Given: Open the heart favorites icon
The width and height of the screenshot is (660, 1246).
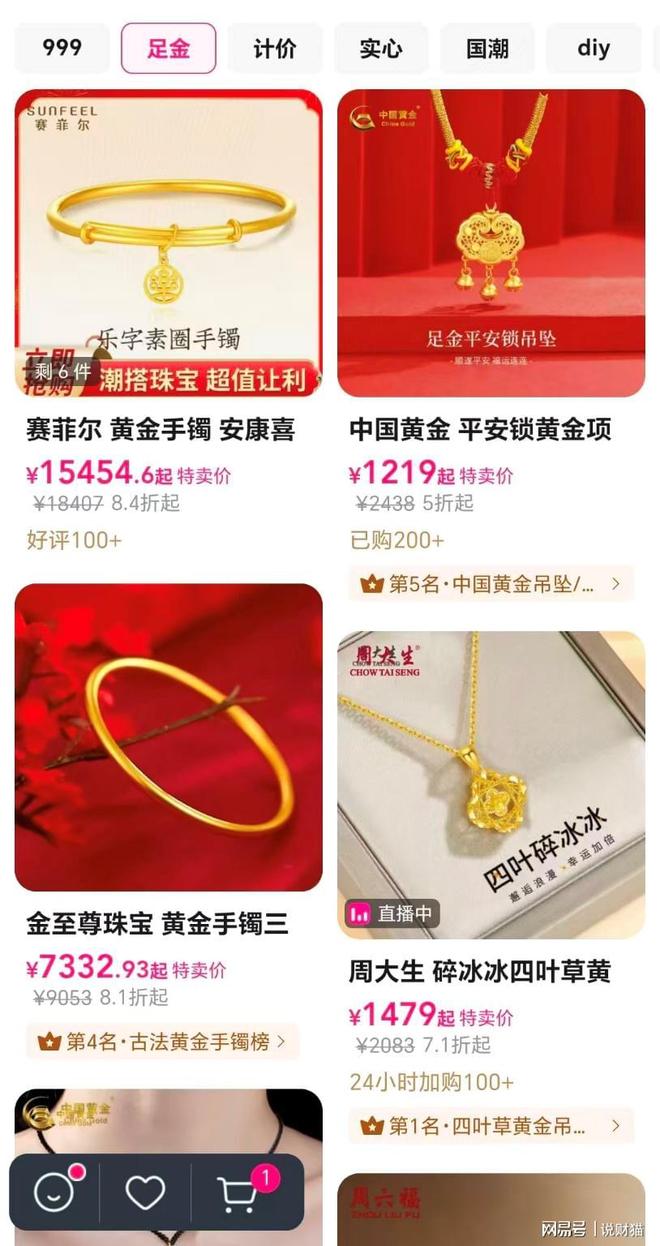Looking at the screenshot, I should [145, 1192].
